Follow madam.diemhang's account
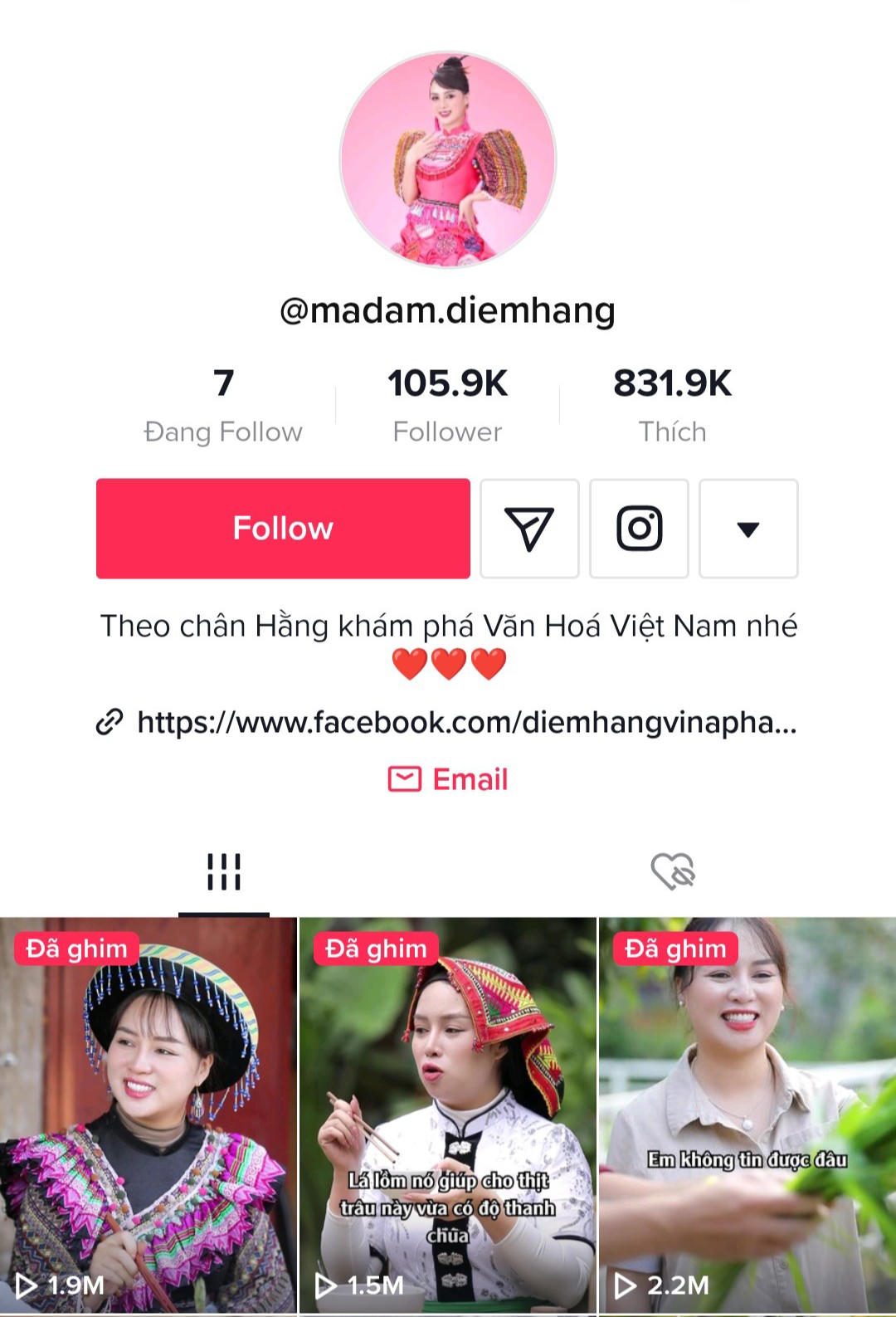This screenshot has width=896, height=1317. [283, 528]
